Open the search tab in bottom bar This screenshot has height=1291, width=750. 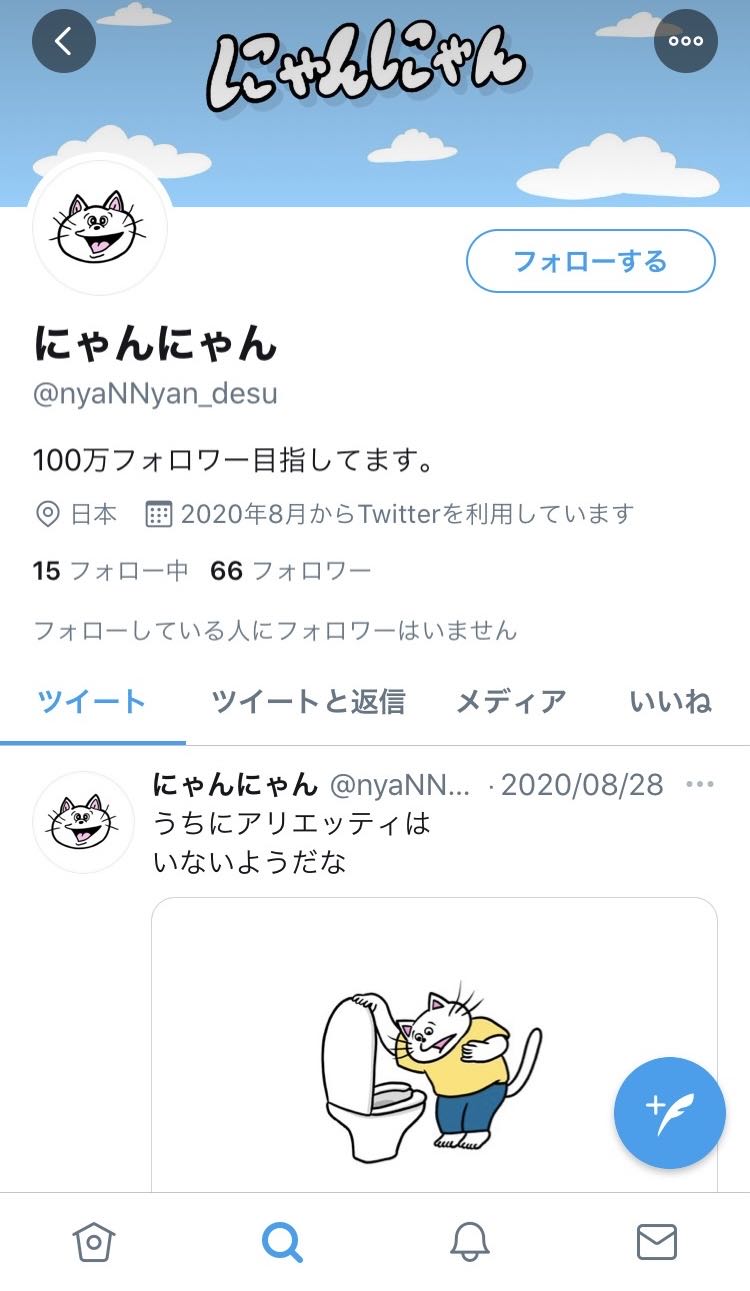click(x=281, y=1242)
